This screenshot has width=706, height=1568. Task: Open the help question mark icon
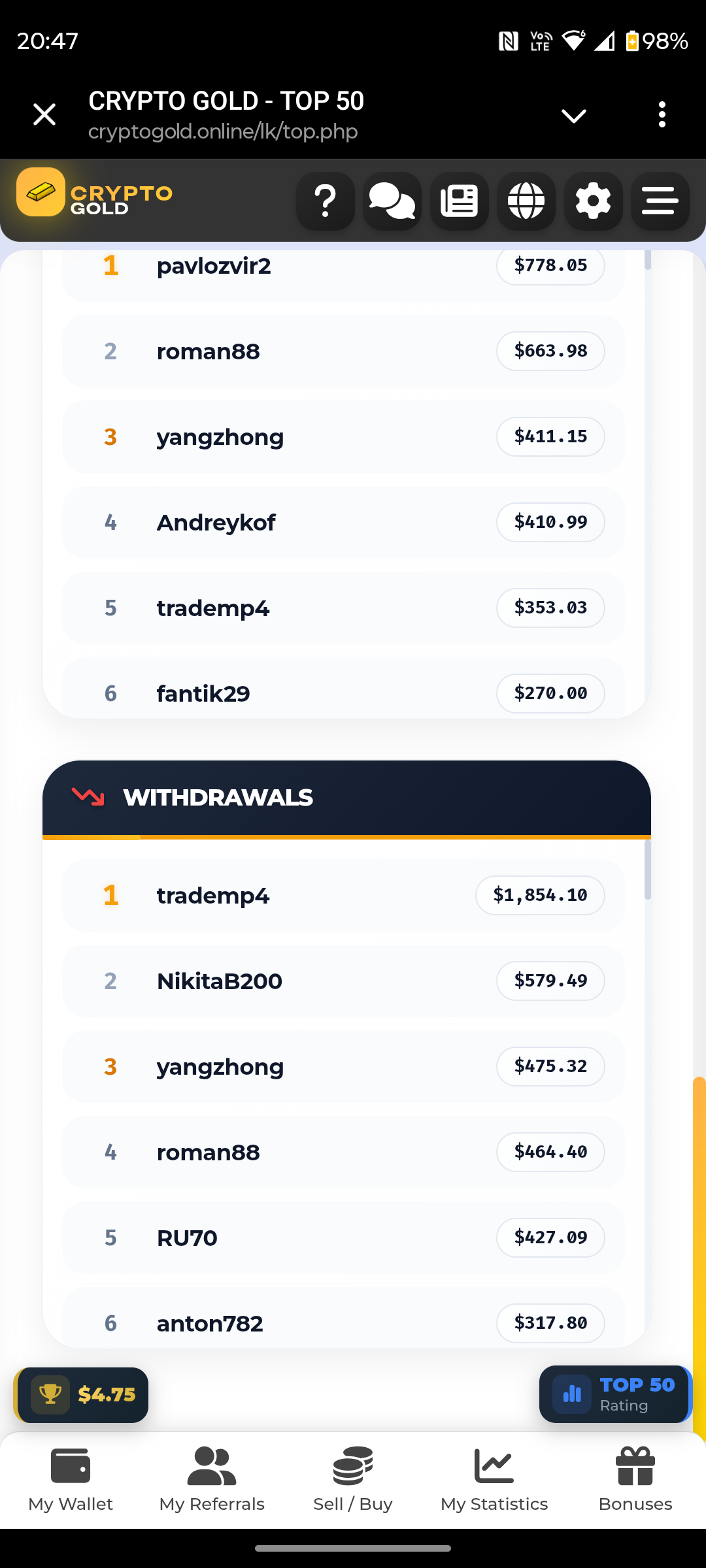pyautogui.click(x=326, y=201)
